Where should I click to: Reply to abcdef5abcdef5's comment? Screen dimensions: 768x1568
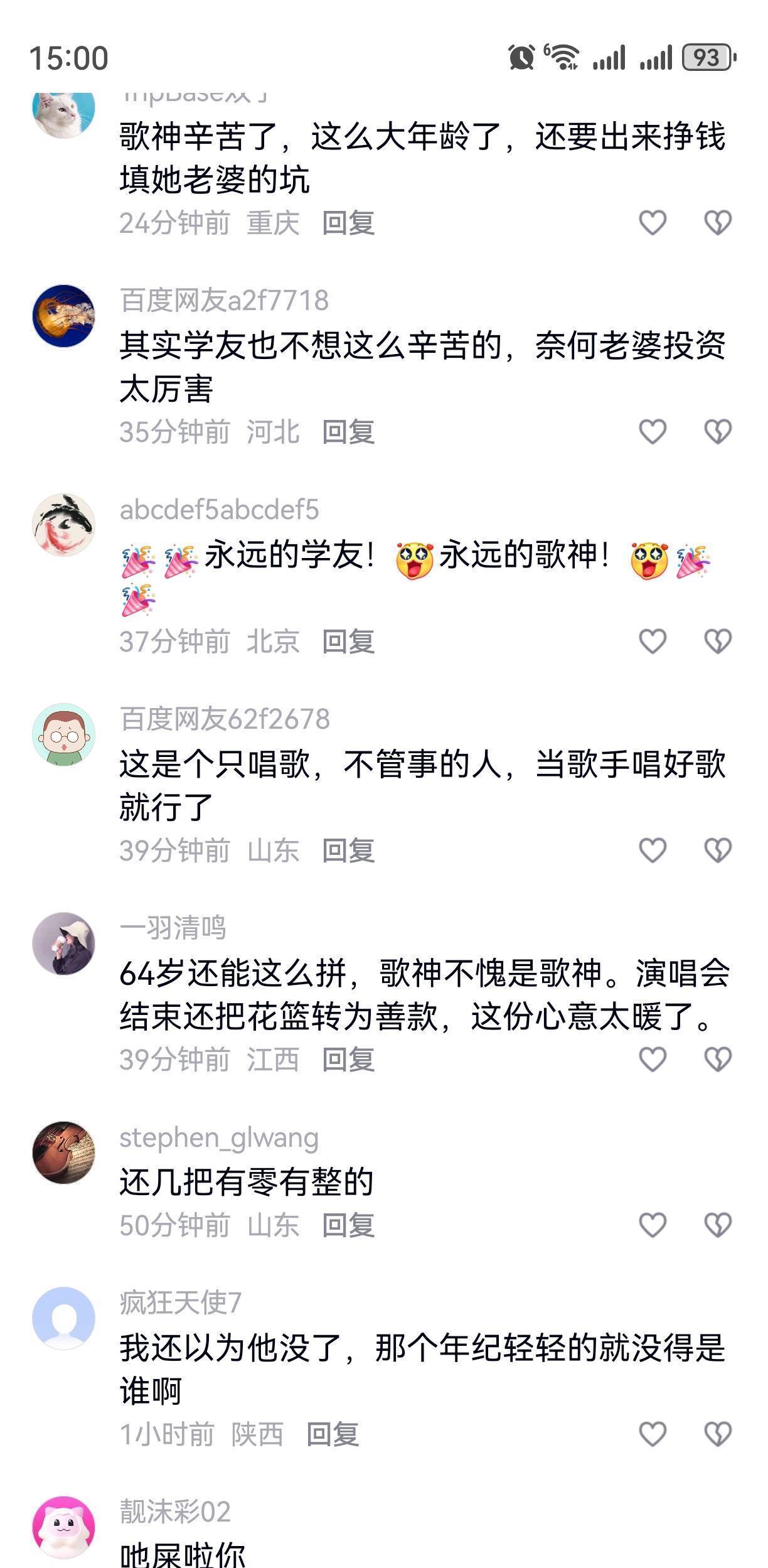tap(348, 642)
